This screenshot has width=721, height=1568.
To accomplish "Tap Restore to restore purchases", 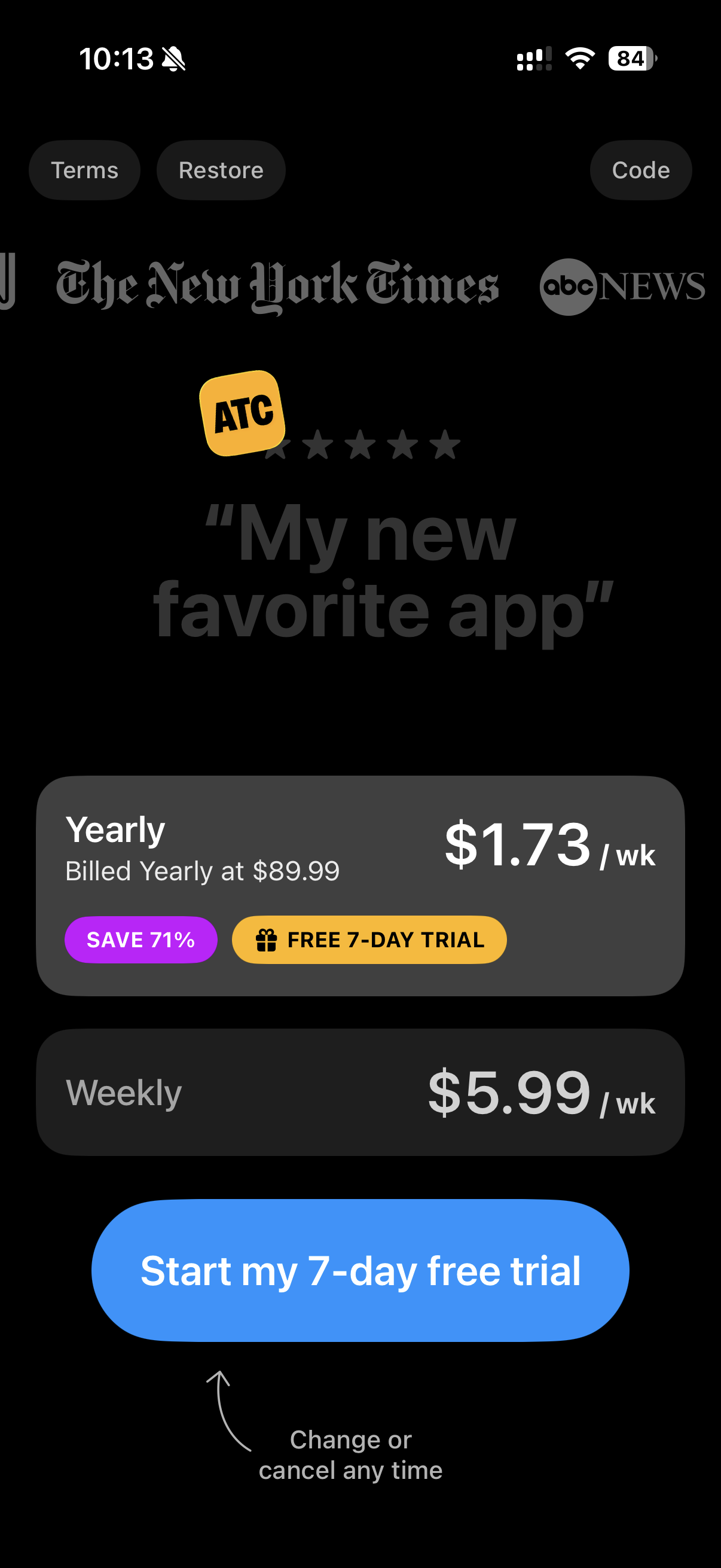I will click(221, 170).
